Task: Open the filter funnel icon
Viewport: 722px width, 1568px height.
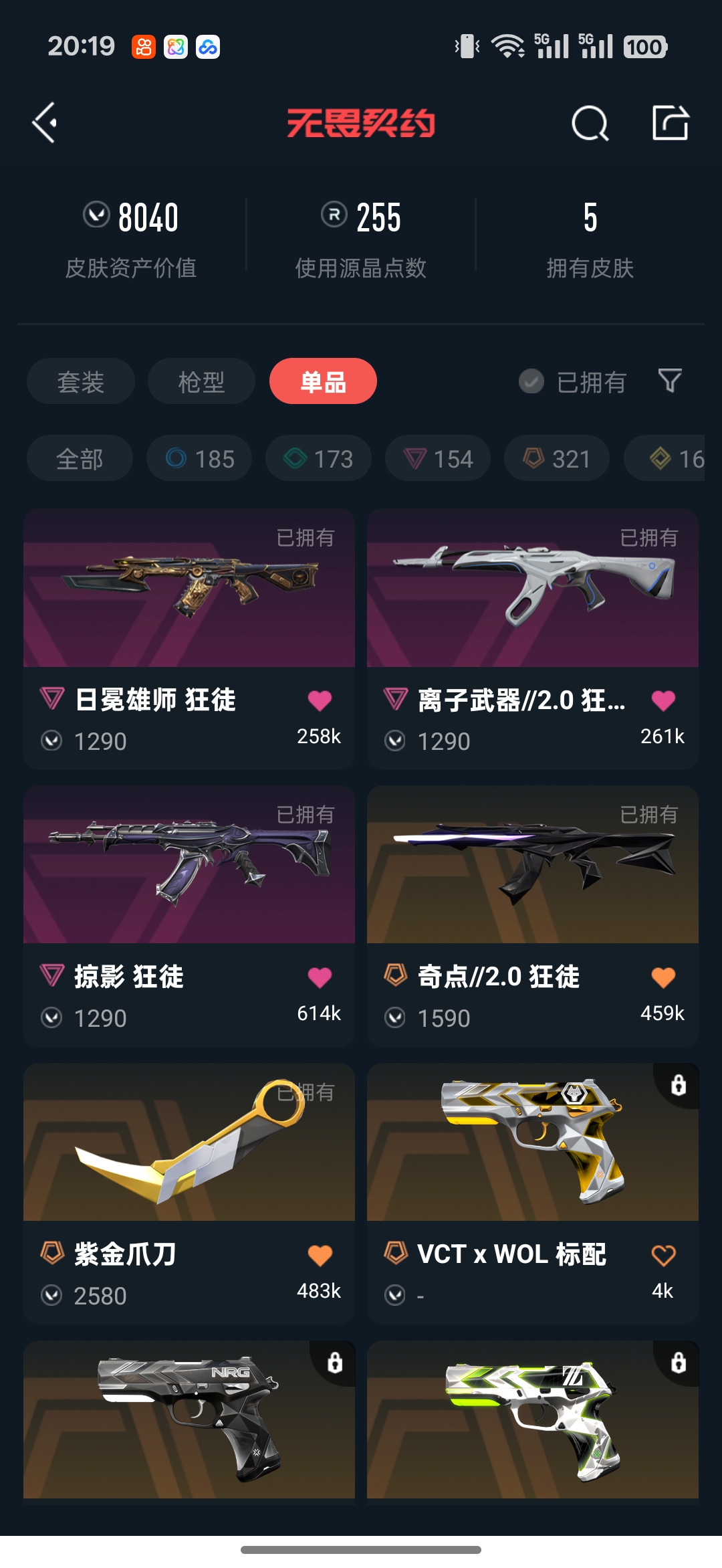Action: tap(670, 381)
